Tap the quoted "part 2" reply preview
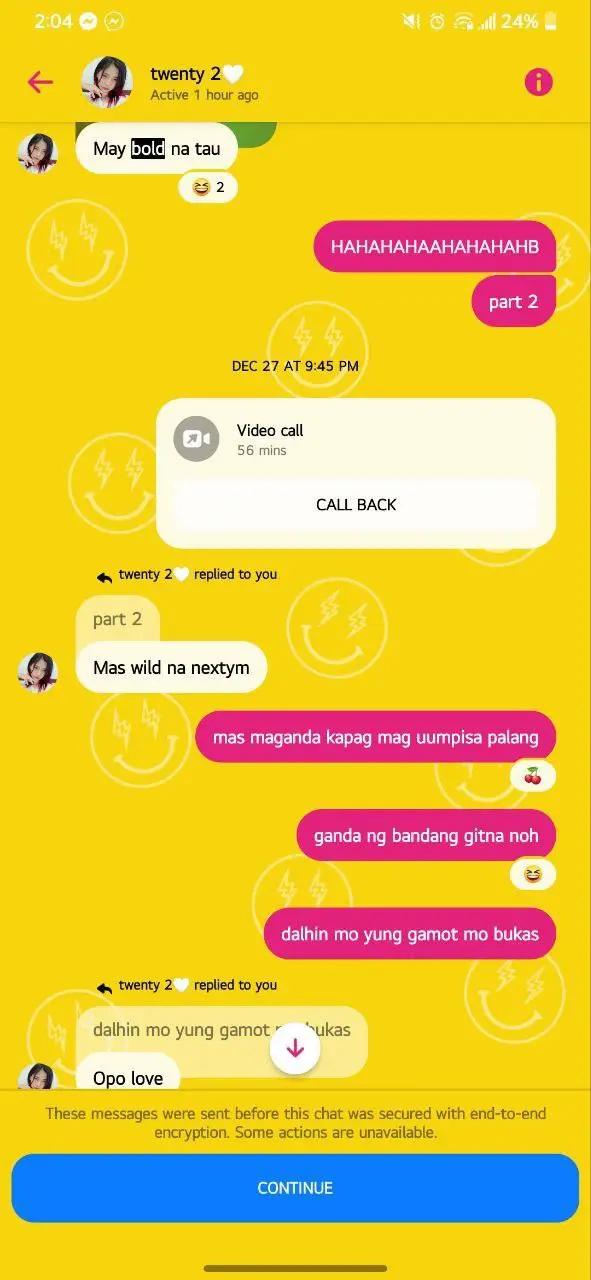Screen dimensions: 591x1280 [117, 619]
